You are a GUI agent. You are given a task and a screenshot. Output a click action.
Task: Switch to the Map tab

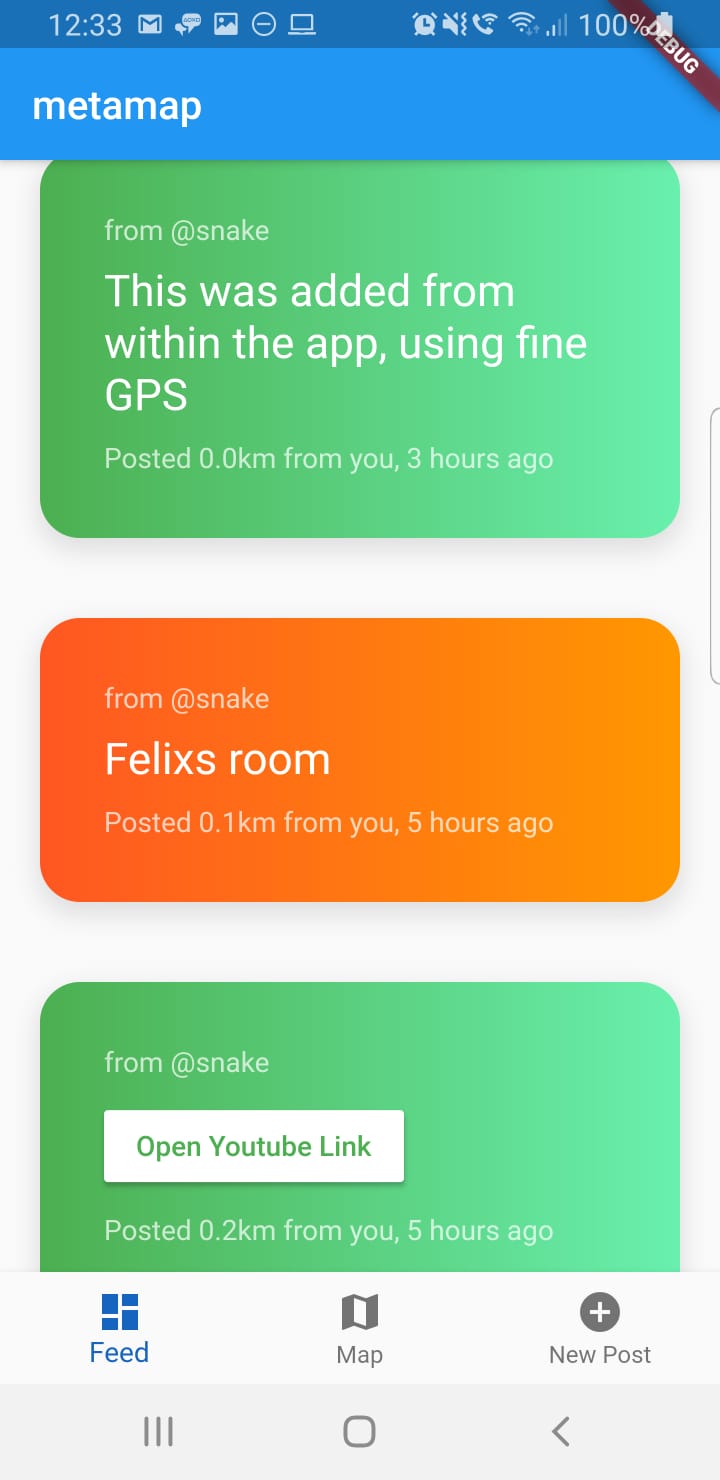(x=360, y=1328)
